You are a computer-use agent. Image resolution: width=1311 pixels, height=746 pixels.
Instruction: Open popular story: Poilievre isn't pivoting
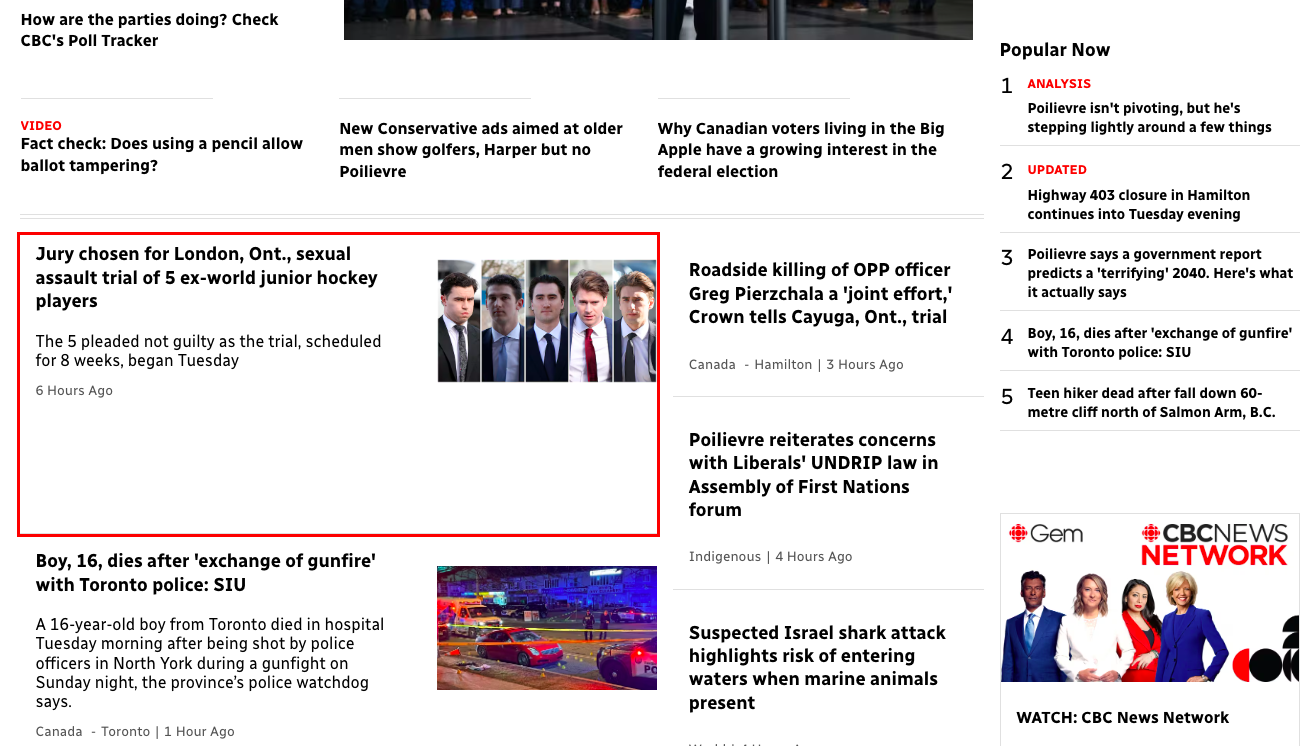point(1149,117)
